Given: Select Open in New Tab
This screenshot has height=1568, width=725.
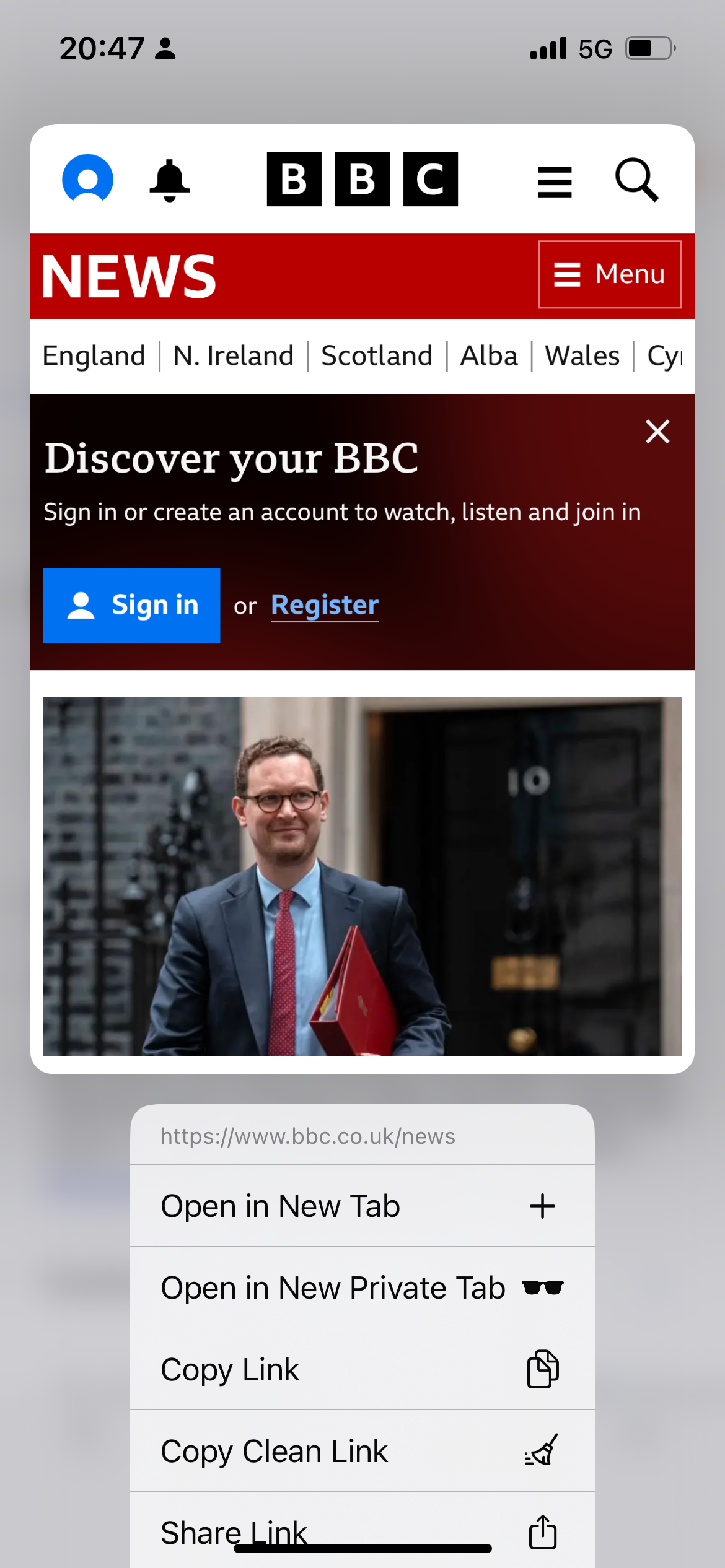Looking at the screenshot, I should coord(362,1206).
